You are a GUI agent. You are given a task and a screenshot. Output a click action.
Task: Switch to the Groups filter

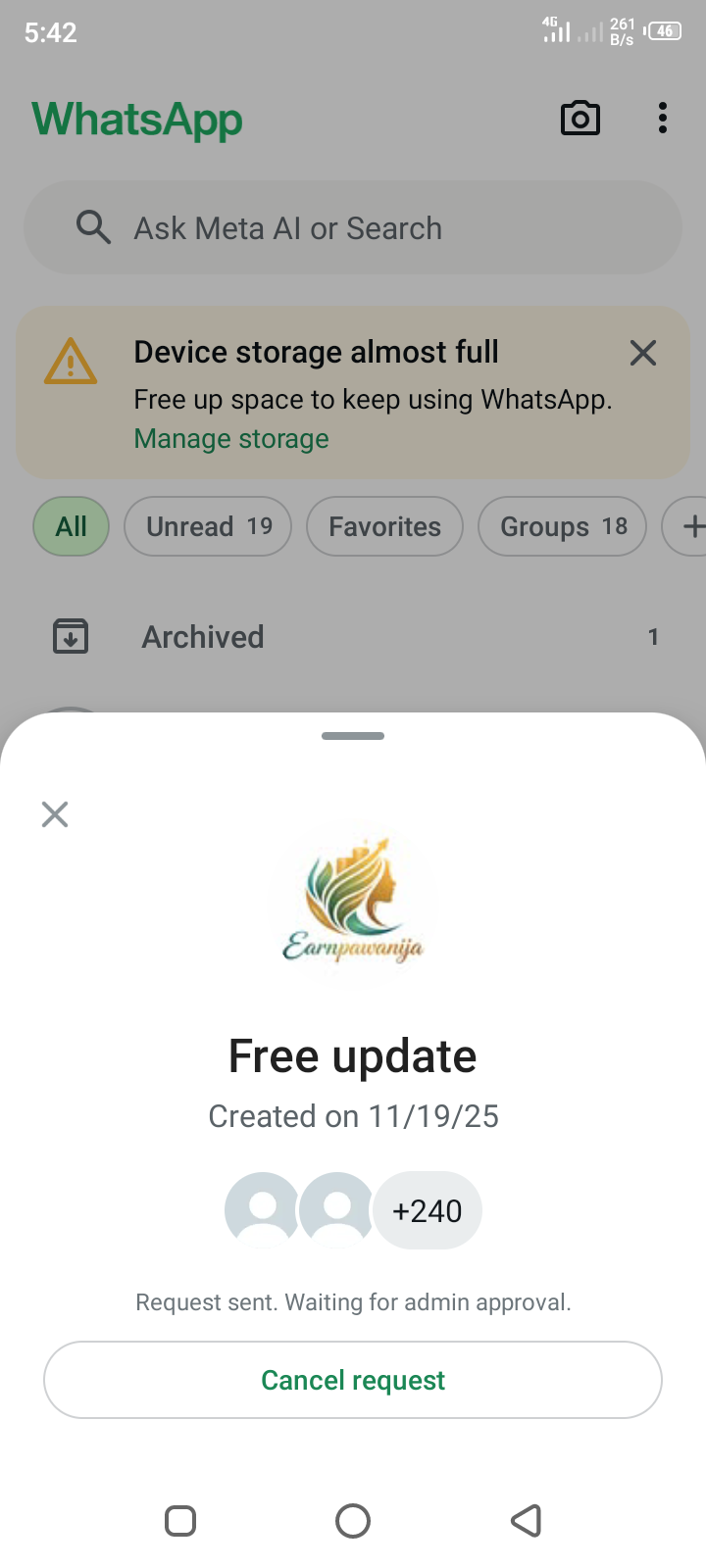[x=562, y=526]
